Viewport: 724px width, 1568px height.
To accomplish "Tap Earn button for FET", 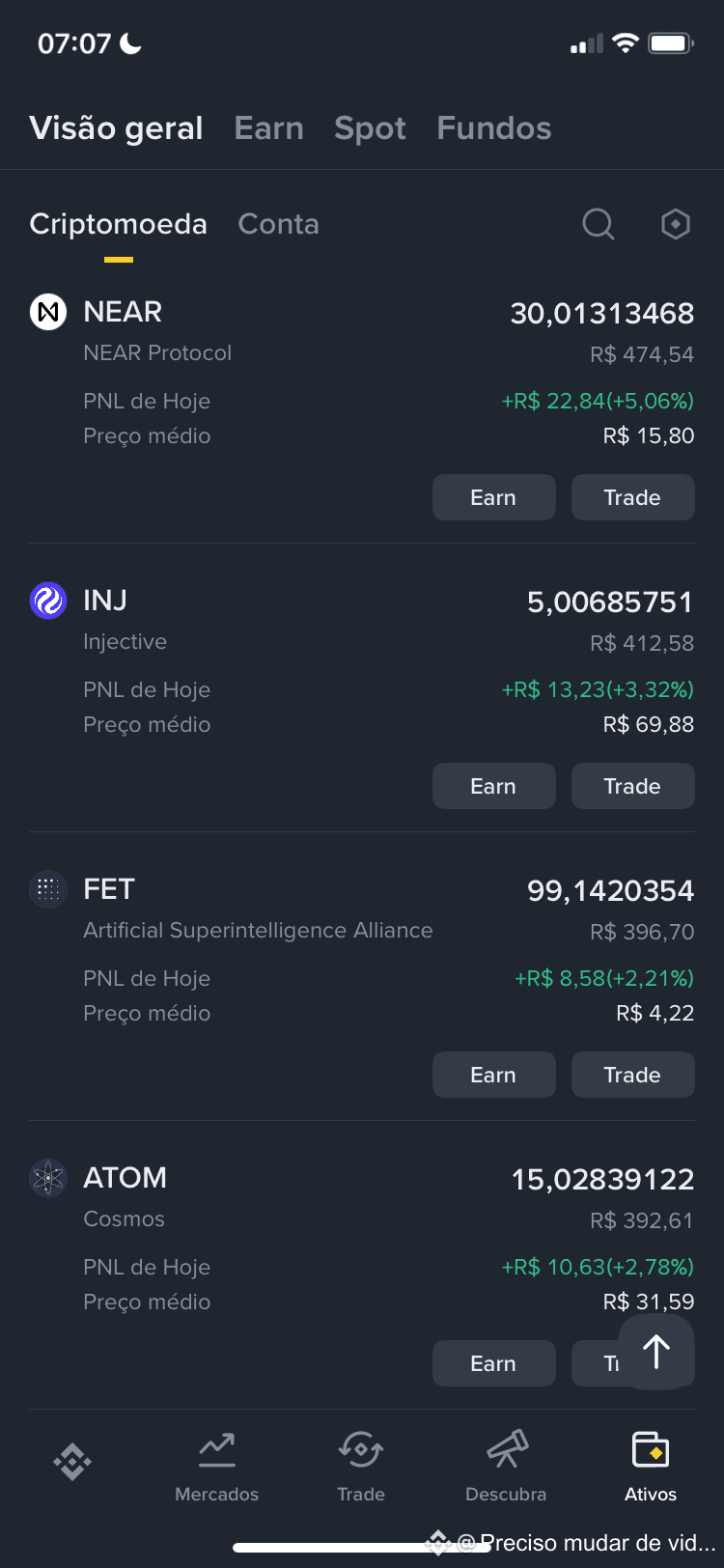I will (493, 1075).
